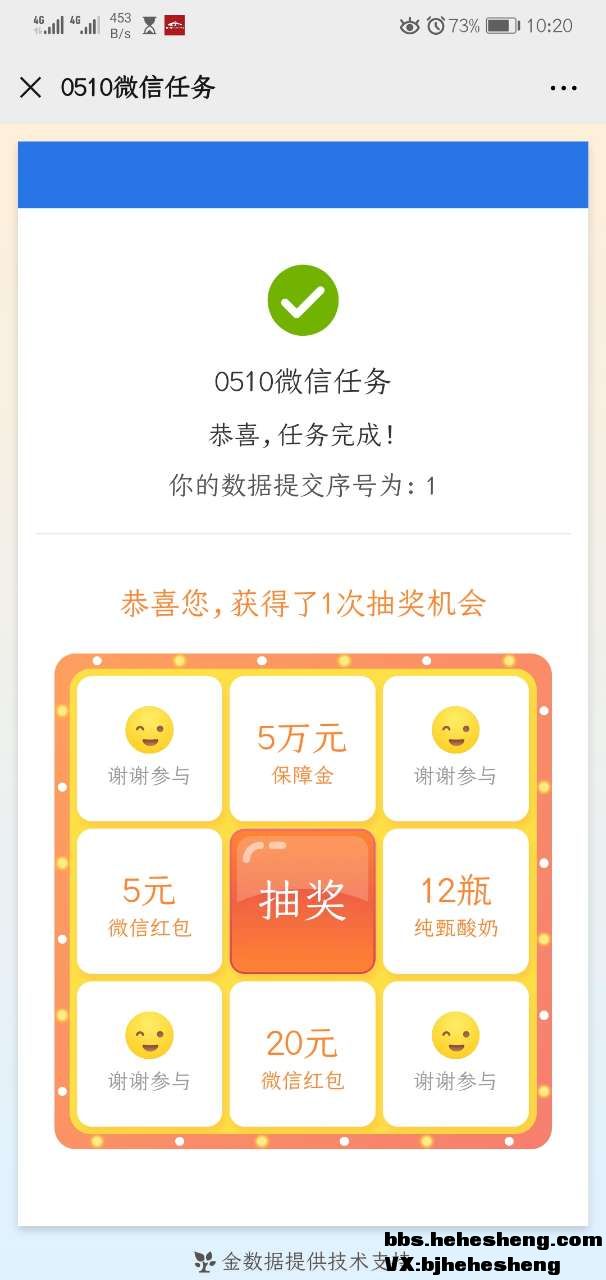Open the three-dot overflow menu
Viewport: 606px width, 1280px height.
coord(564,88)
